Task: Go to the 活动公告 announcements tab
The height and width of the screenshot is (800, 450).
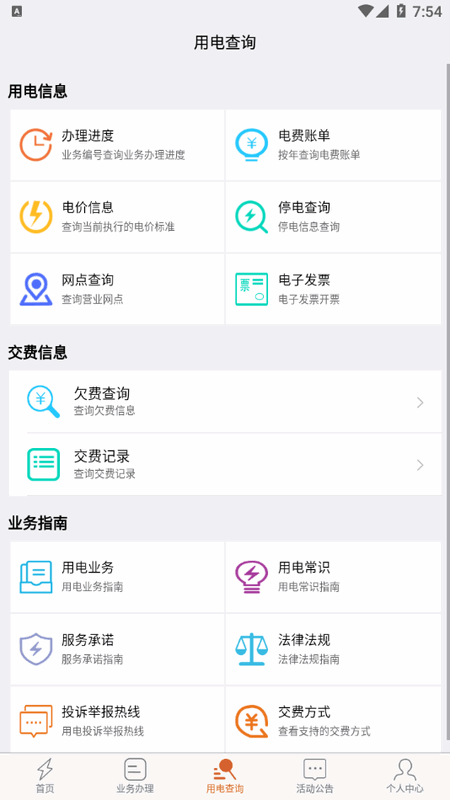Action: [x=315, y=776]
